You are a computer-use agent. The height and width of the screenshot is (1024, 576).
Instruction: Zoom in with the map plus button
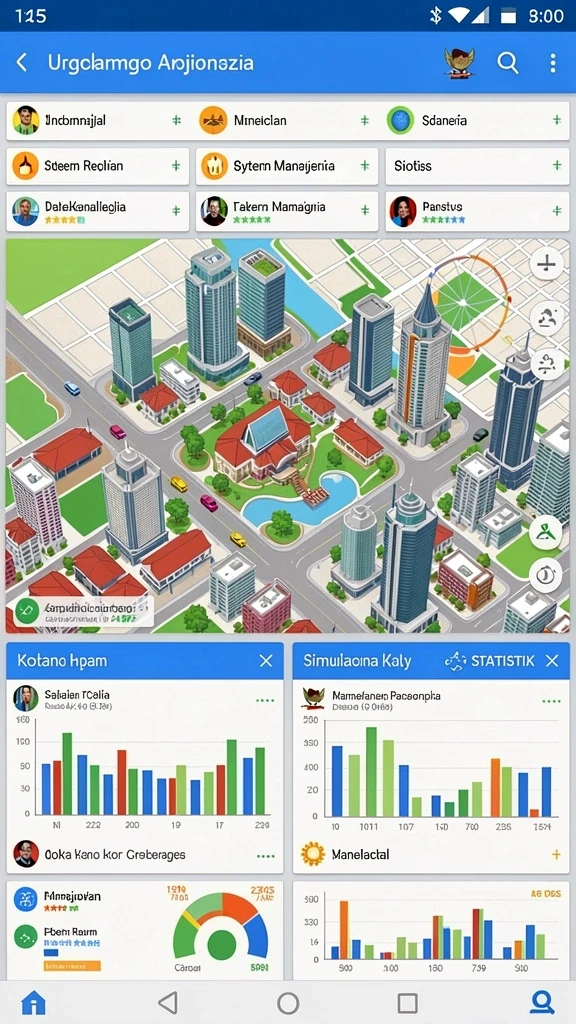[545, 264]
